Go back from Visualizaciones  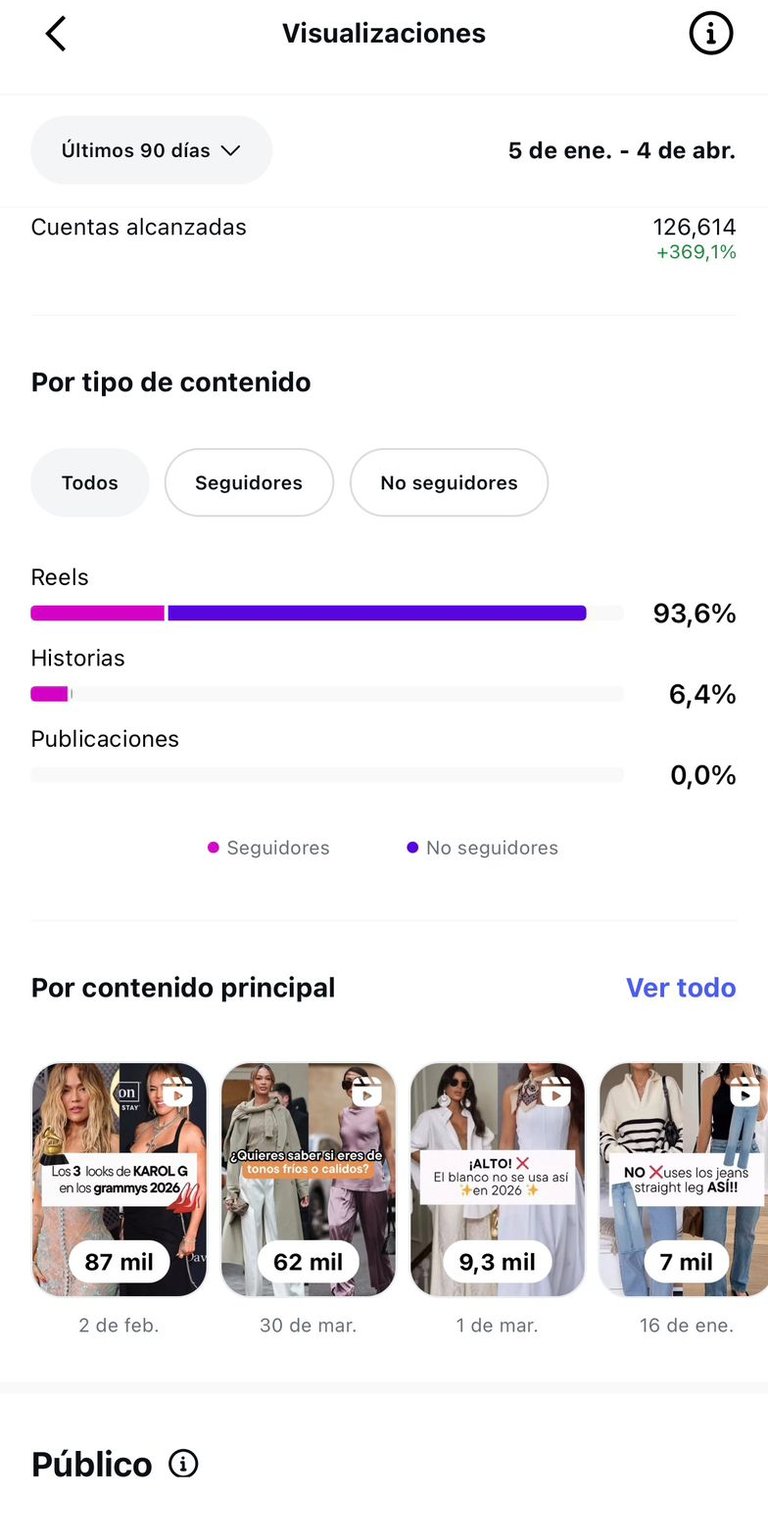(x=56, y=34)
